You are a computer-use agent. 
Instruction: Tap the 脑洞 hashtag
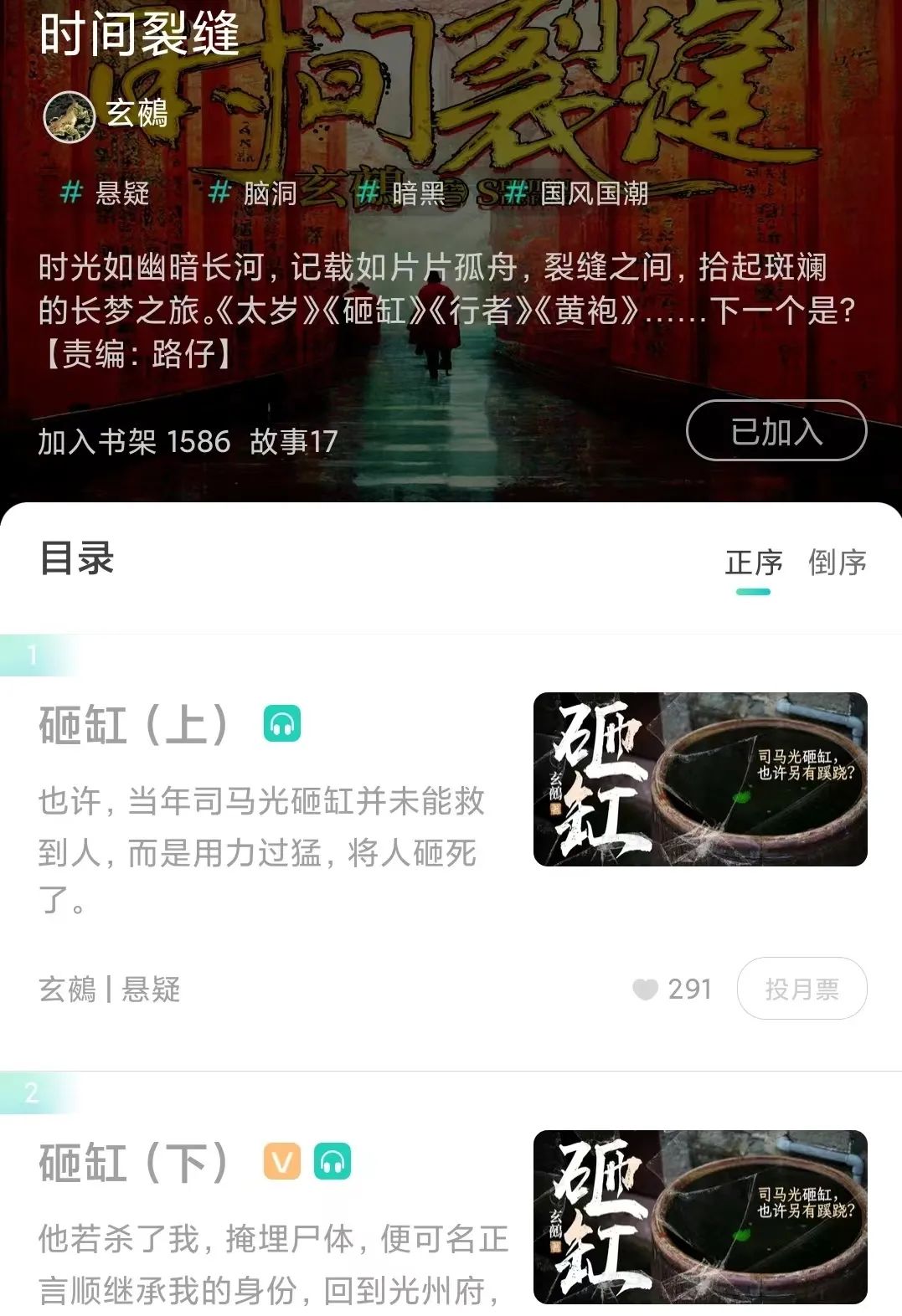coord(253,193)
